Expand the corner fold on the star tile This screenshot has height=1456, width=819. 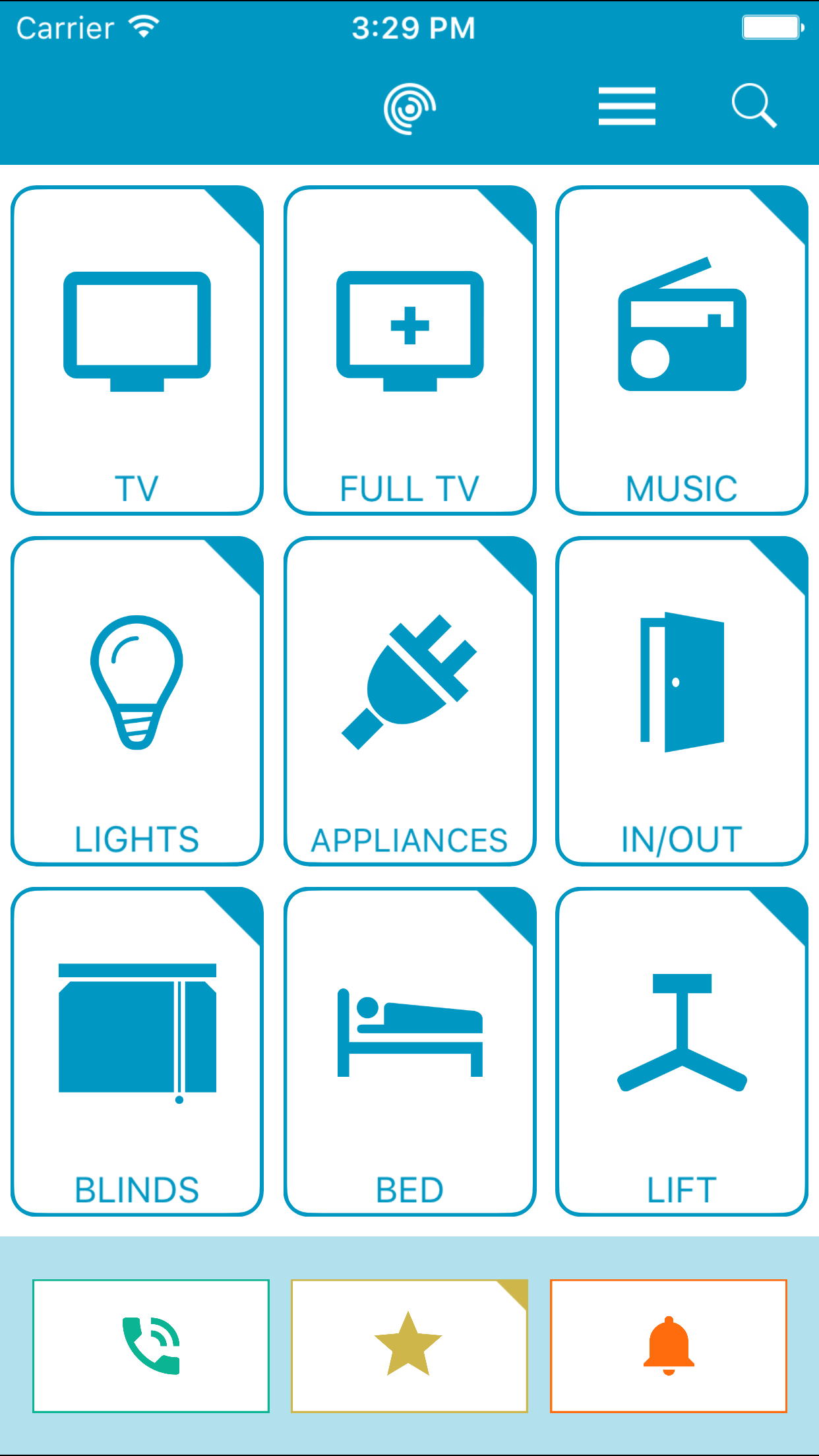click(512, 1294)
